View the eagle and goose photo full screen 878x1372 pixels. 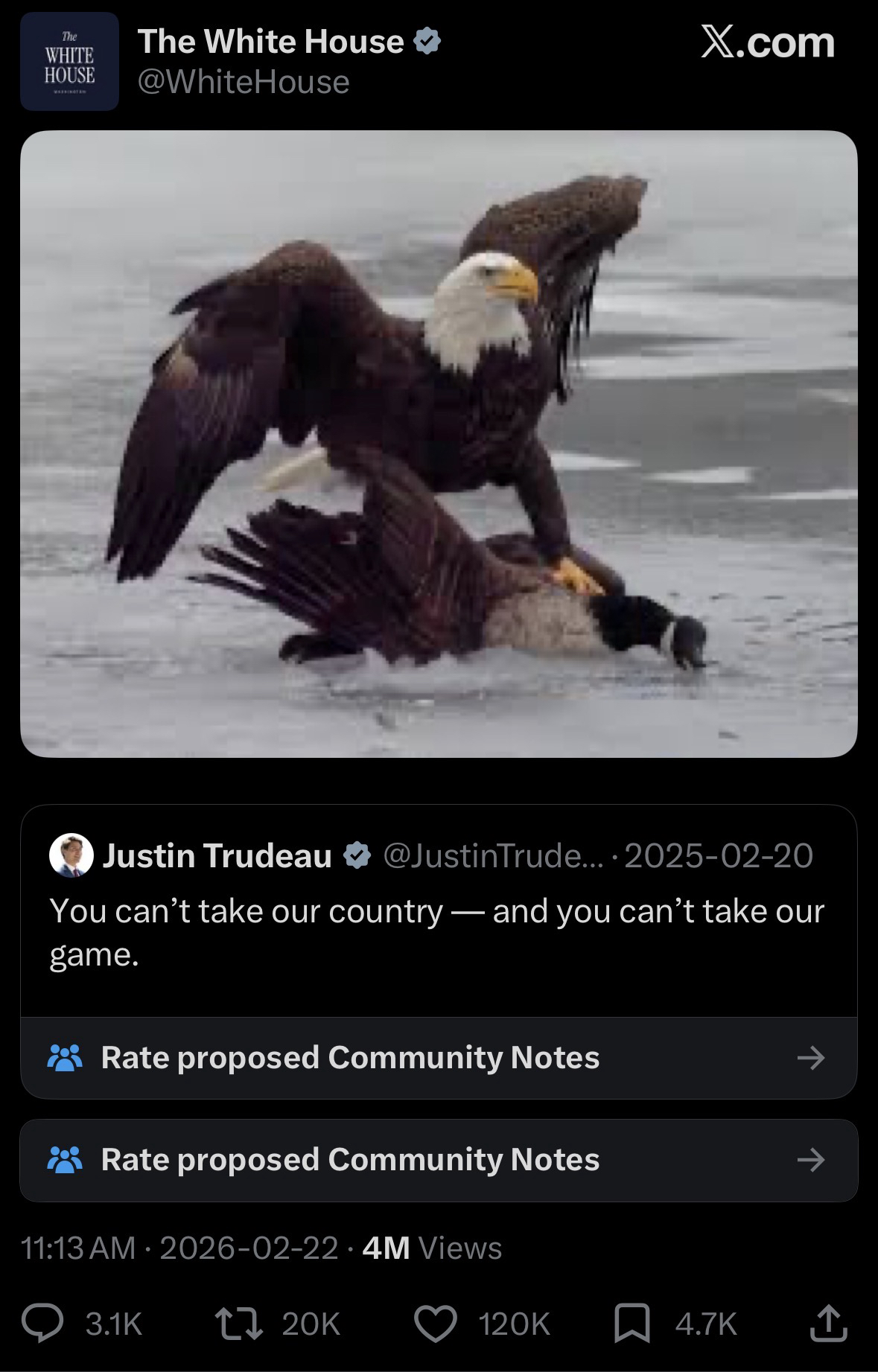(x=439, y=444)
